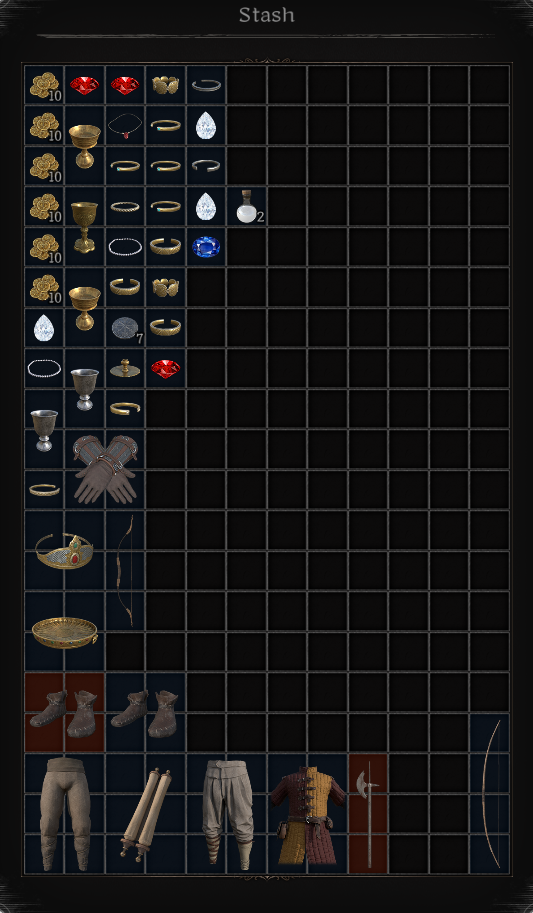The width and height of the screenshot is (533, 913).
Task: Pick the white potion flask stack
Action: [x=247, y=206]
